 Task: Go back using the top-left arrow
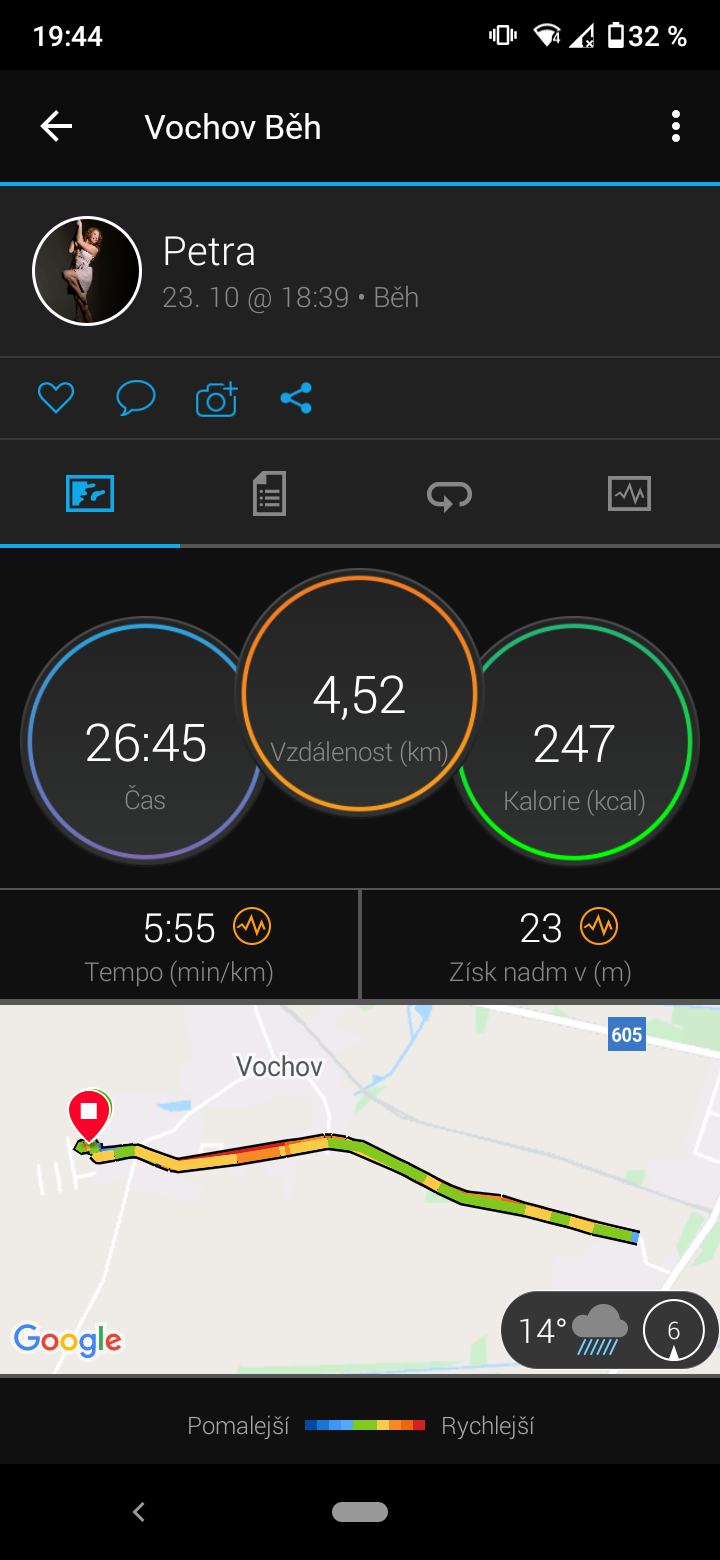coord(56,126)
